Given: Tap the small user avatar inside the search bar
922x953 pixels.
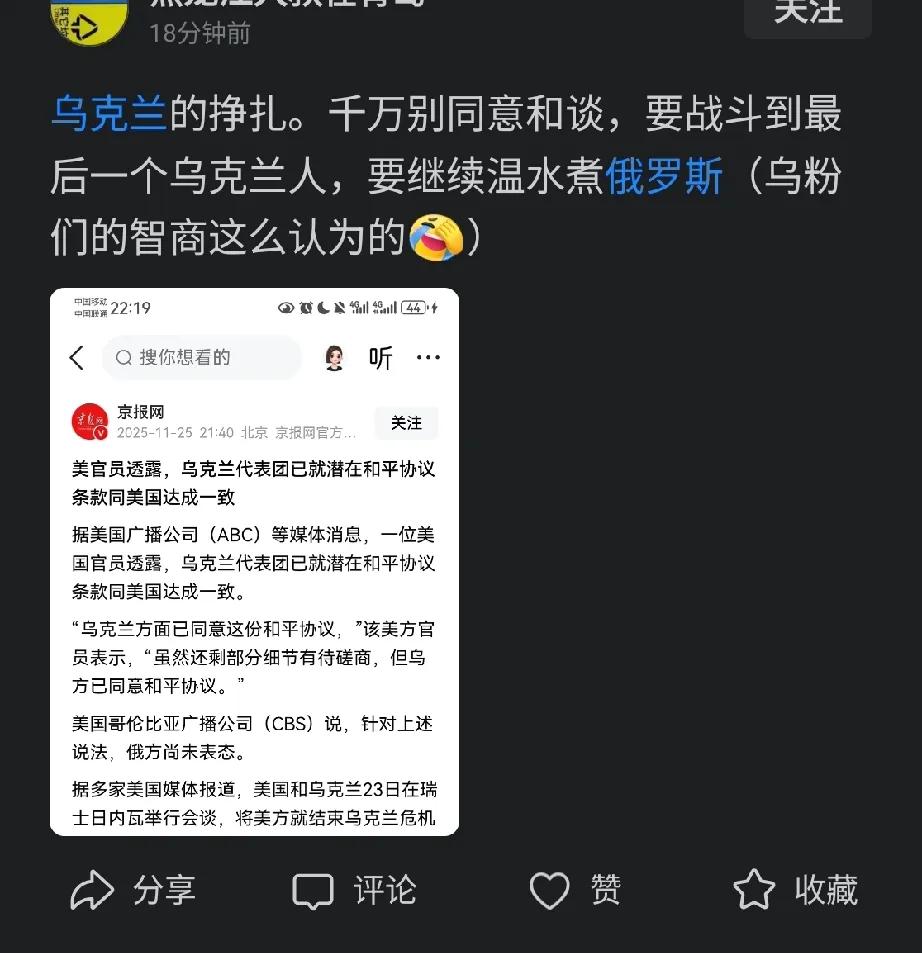Looking at the screenshot, I should [x=333, y=357].
